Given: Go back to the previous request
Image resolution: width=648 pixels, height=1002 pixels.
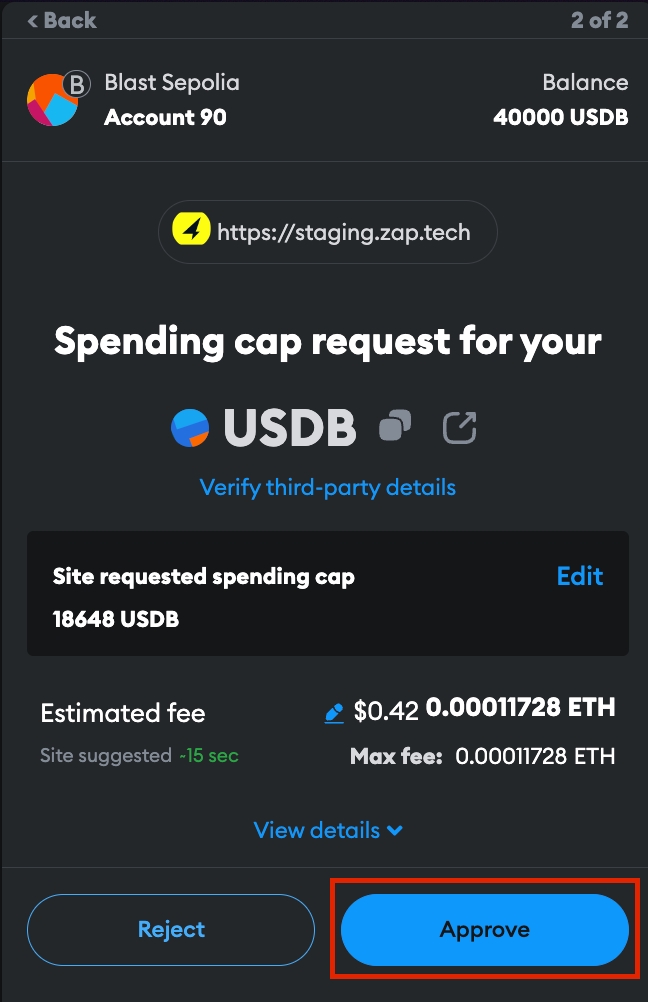Looking at the screenshot, I should pos(61,20).
